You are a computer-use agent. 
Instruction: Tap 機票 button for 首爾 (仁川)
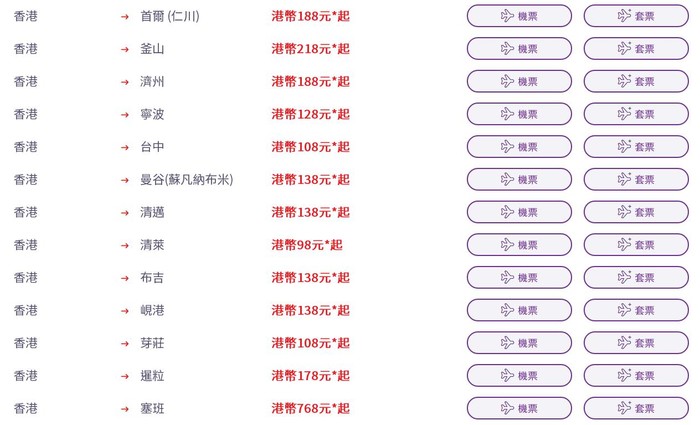click(x=519, y=16)
